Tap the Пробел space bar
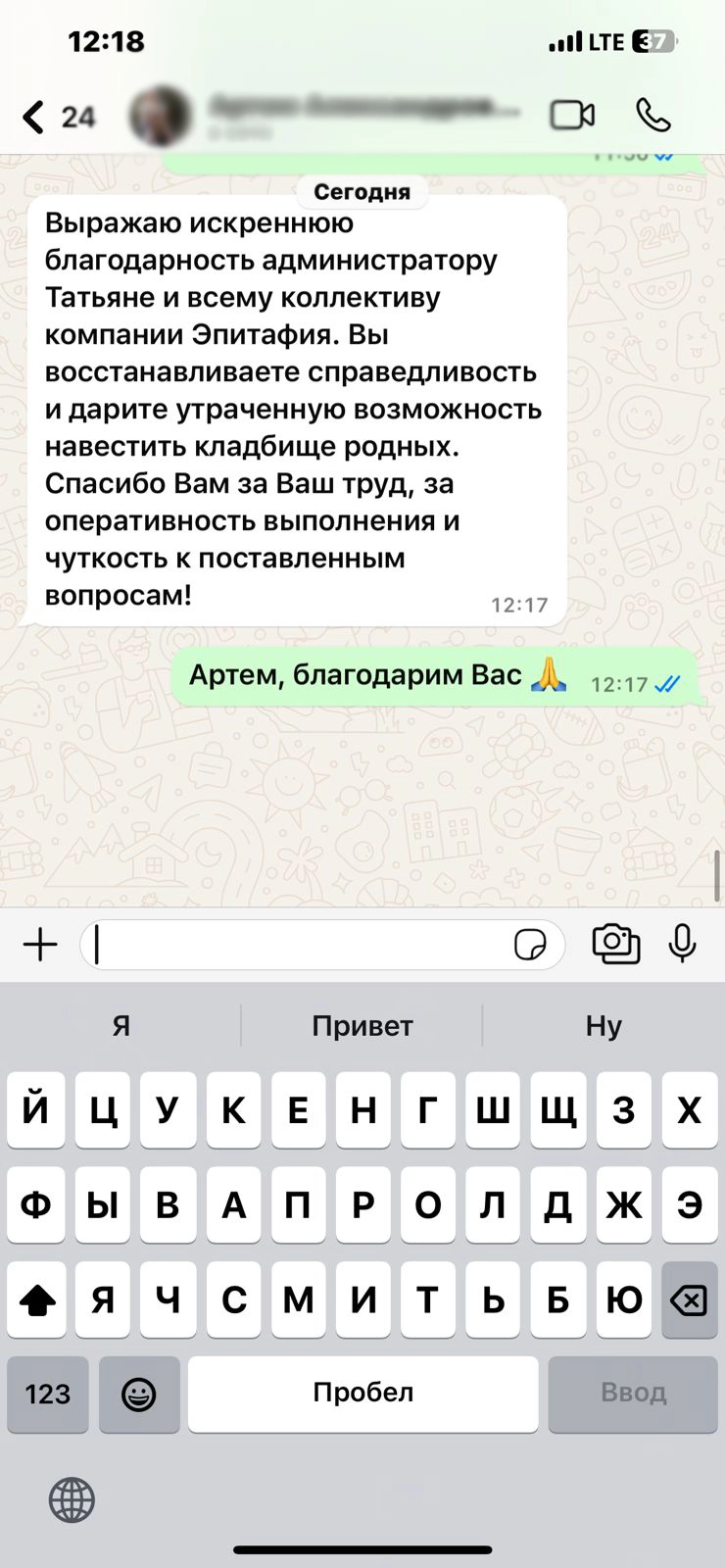The width and height of the screenshot is (725, 1568). (362, 1394)
